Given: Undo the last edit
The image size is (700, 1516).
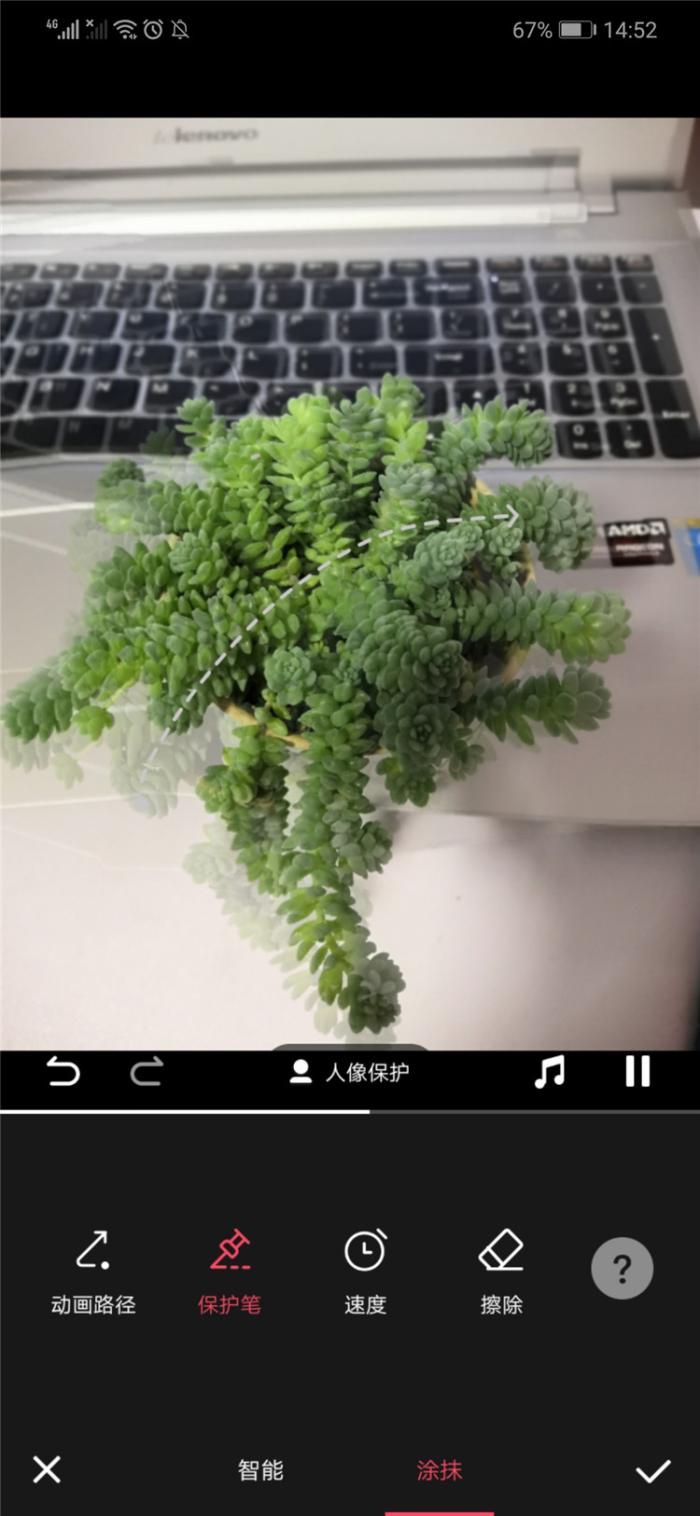Looking at the screenshot, I should click(63, 1073).
